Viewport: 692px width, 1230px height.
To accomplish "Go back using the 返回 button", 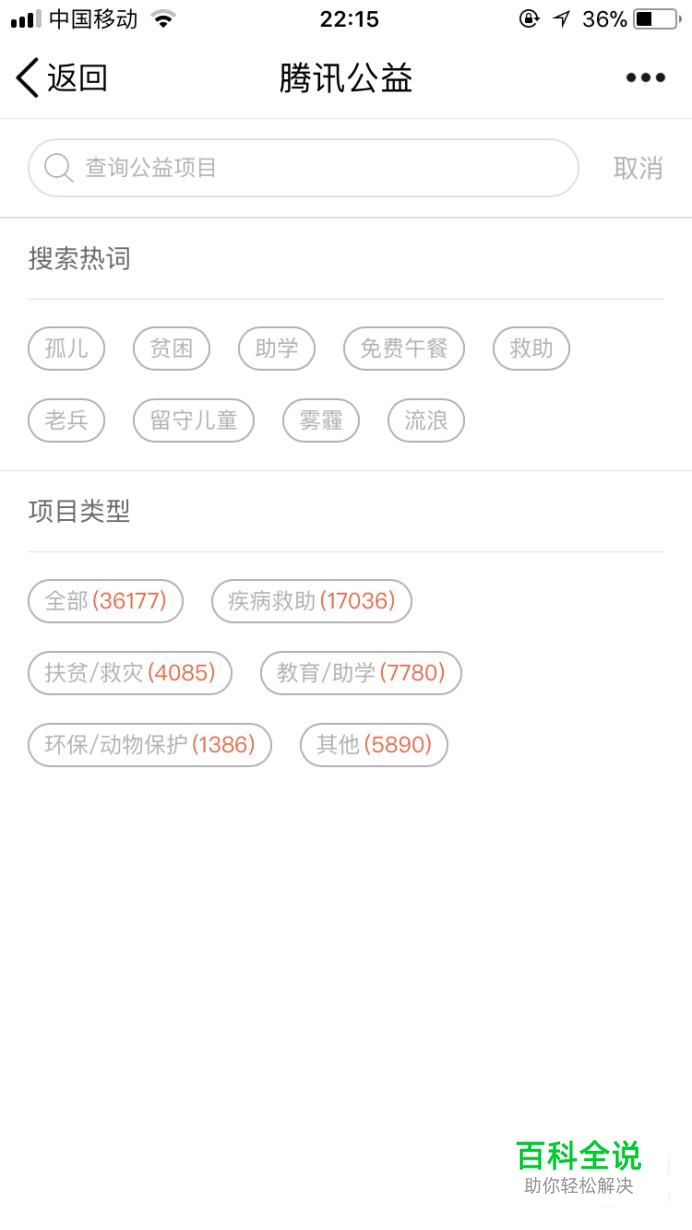I will coord(62,78).
